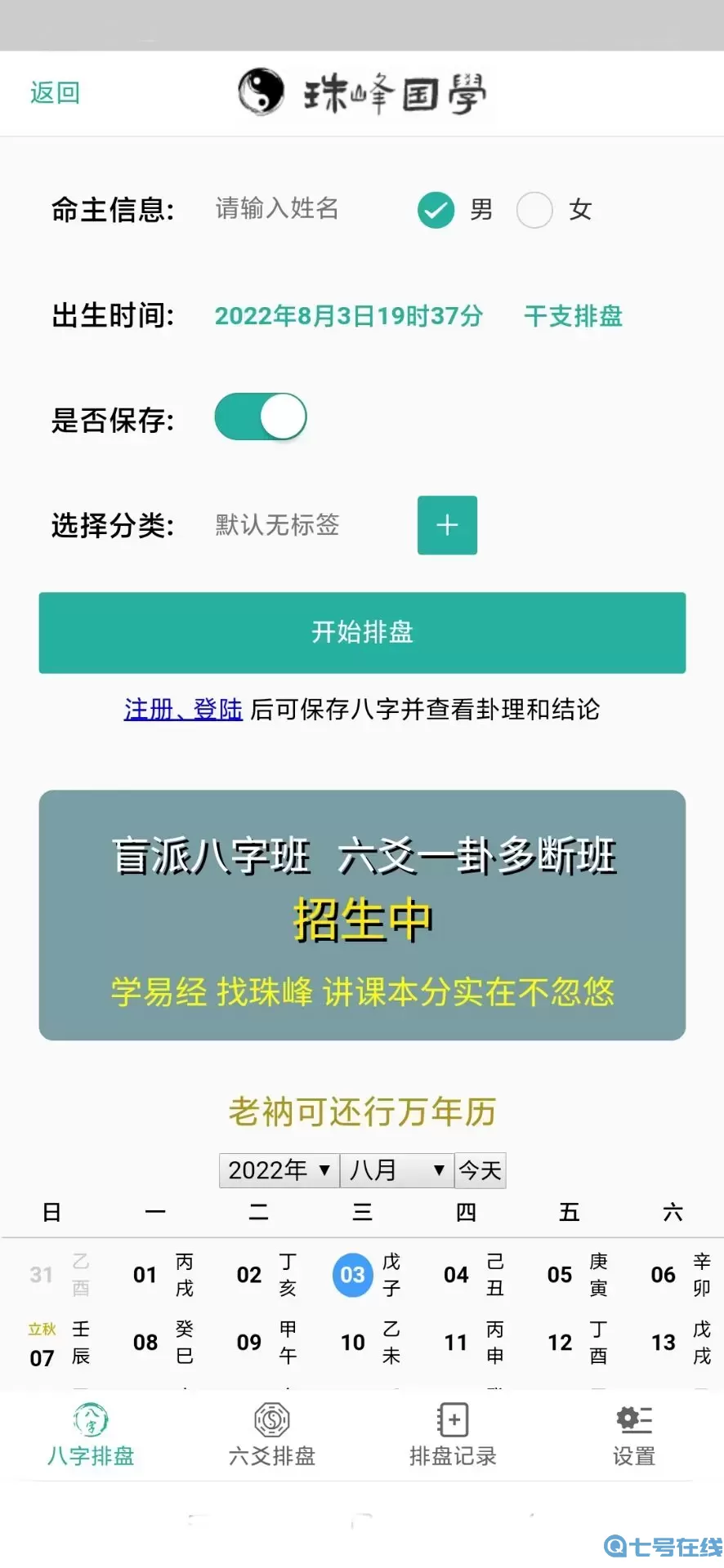This screenshot has width=724, height=1568.
Task: Click the 开始排盘 button
Action: pyautogui.click(x=362, y=633)
